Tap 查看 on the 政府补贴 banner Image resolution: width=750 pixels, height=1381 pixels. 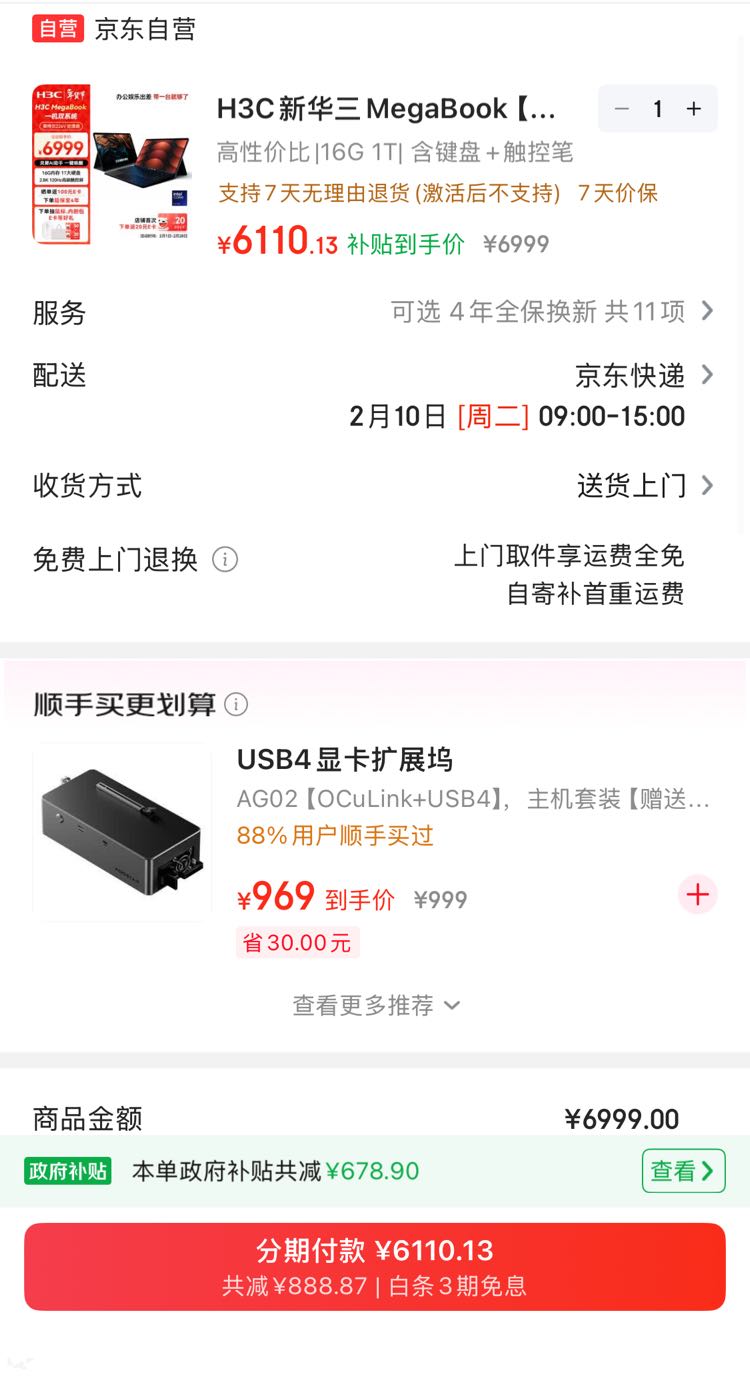tap(683, 1171)
